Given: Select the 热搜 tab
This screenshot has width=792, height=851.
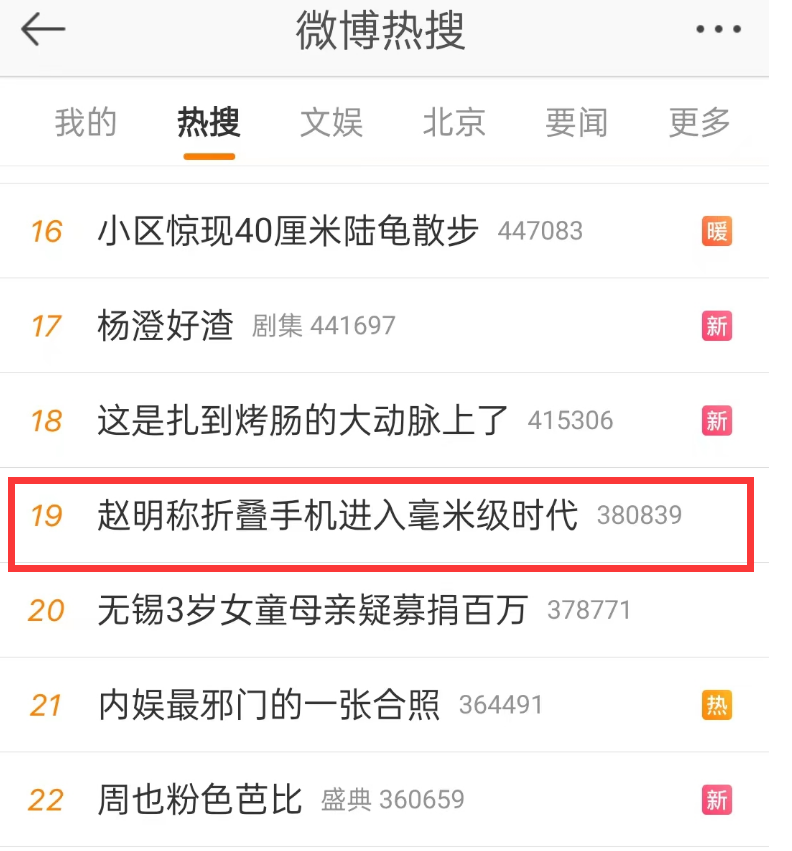Looking at the screenshot, I should (209, 123).
